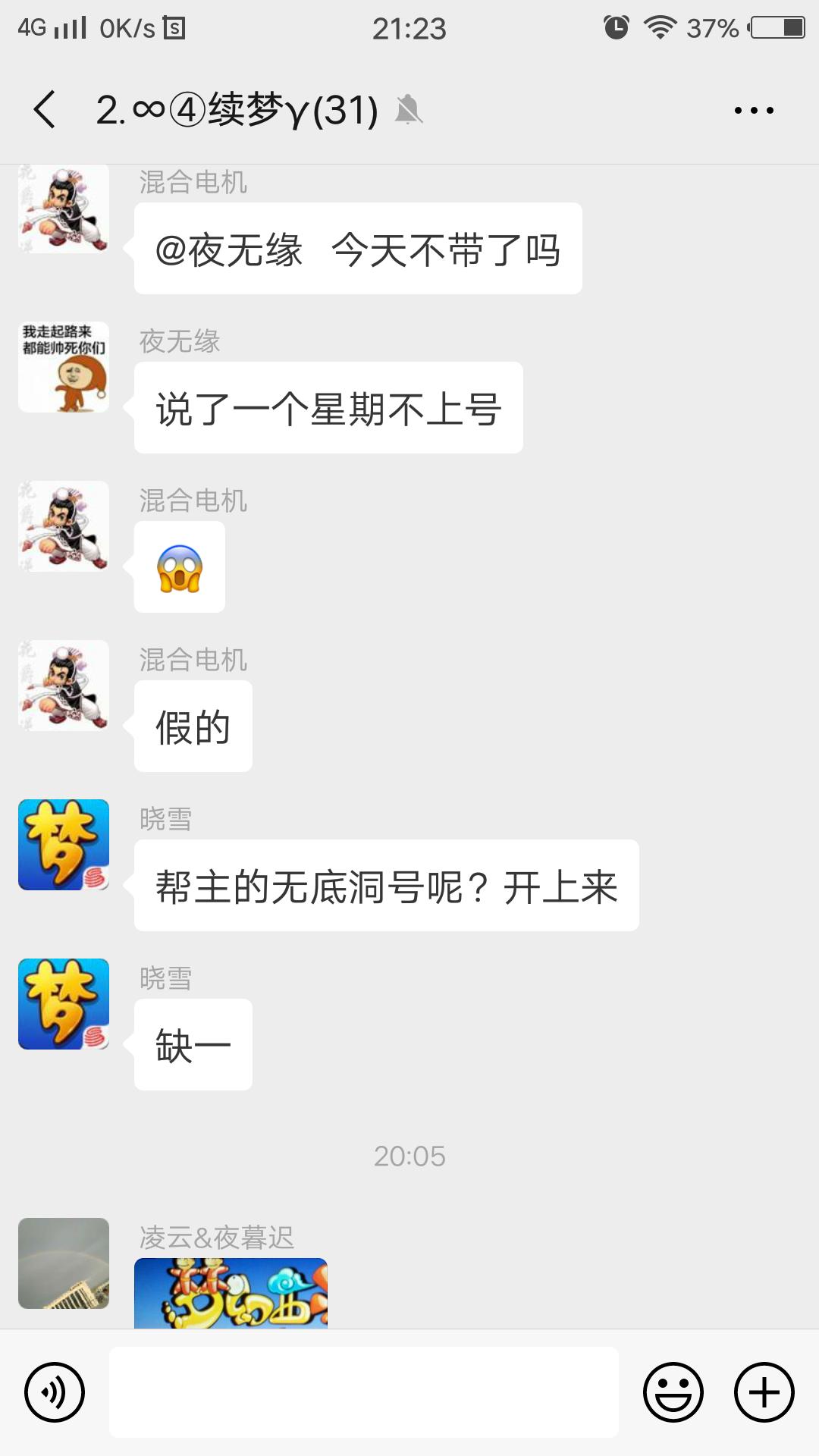Open the plus attachments menu
The image size is (819, 1456).
click(764, 1392)
